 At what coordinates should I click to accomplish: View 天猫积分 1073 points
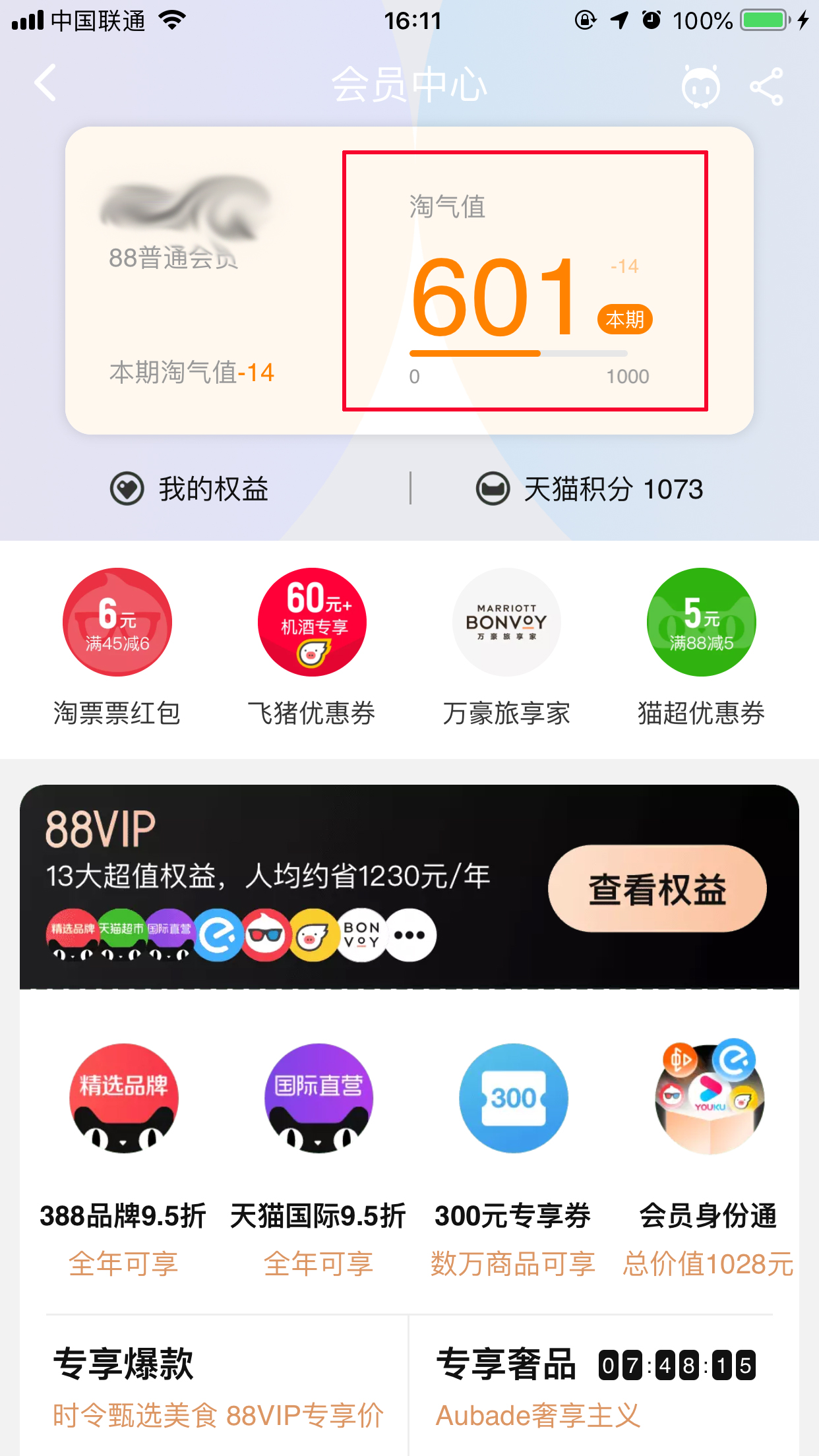pos(590,489)
